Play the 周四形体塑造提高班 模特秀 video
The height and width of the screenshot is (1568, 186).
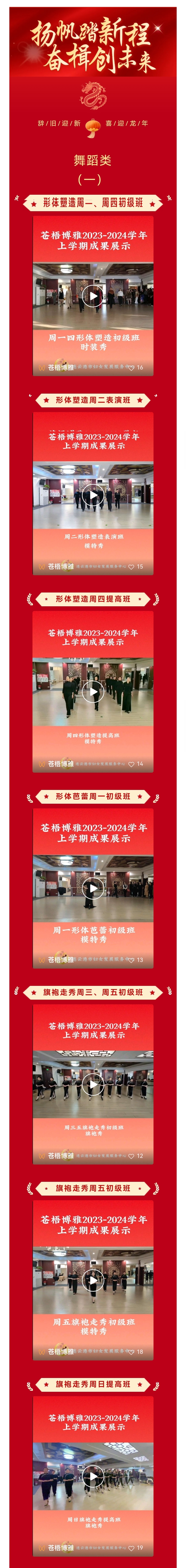pyautogui.click(x=93, y=692)
